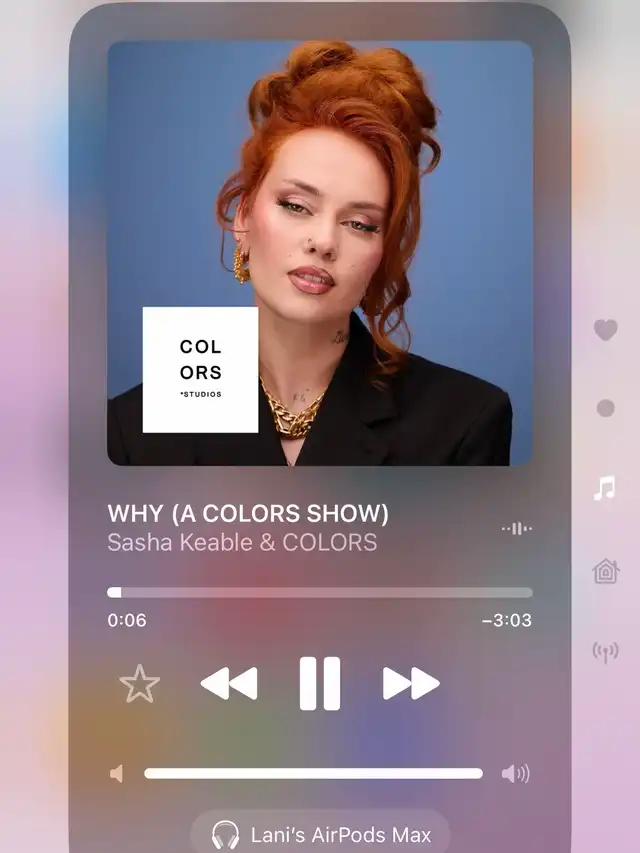Tap the volume slider bar

[313, 774]
